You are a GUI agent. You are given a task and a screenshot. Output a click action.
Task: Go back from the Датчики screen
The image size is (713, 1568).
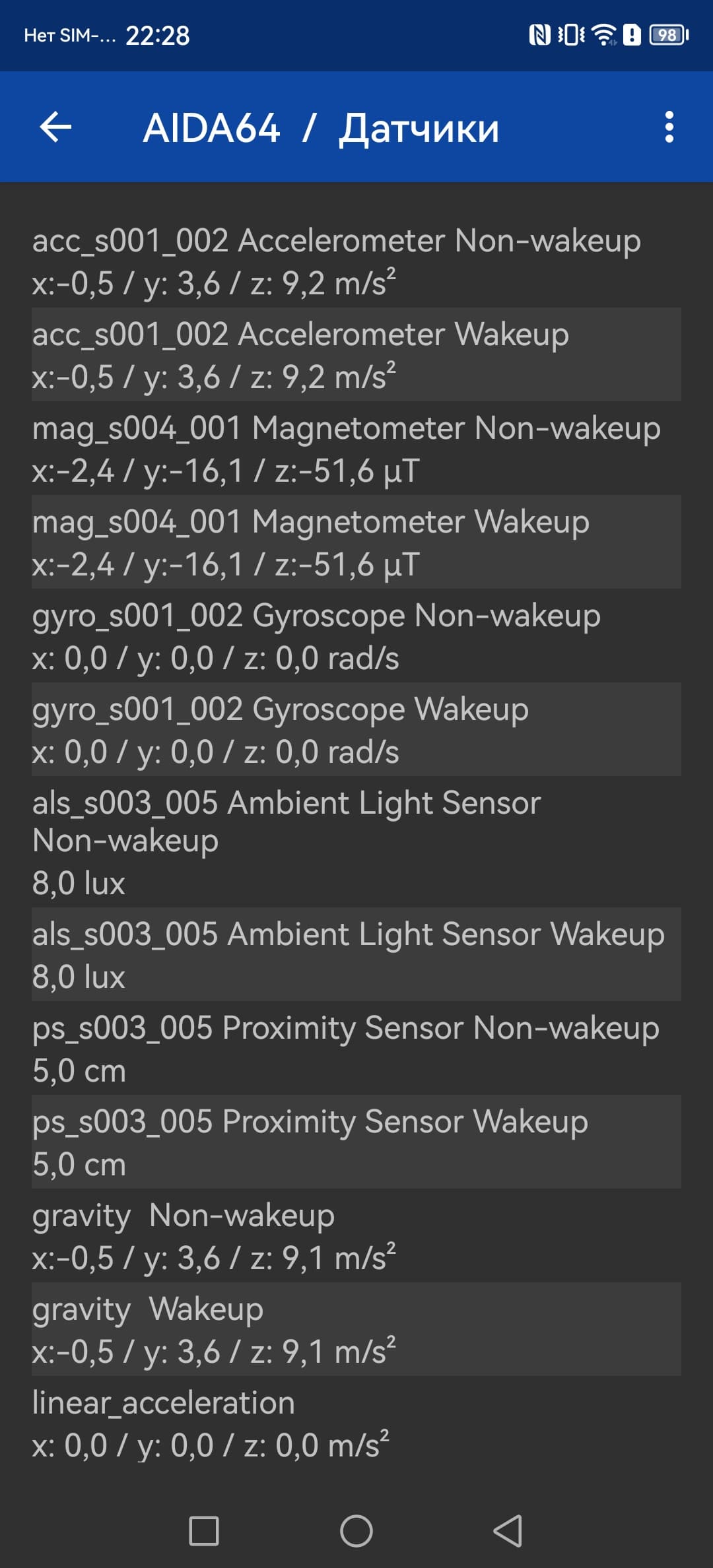(x=55, y=127)
